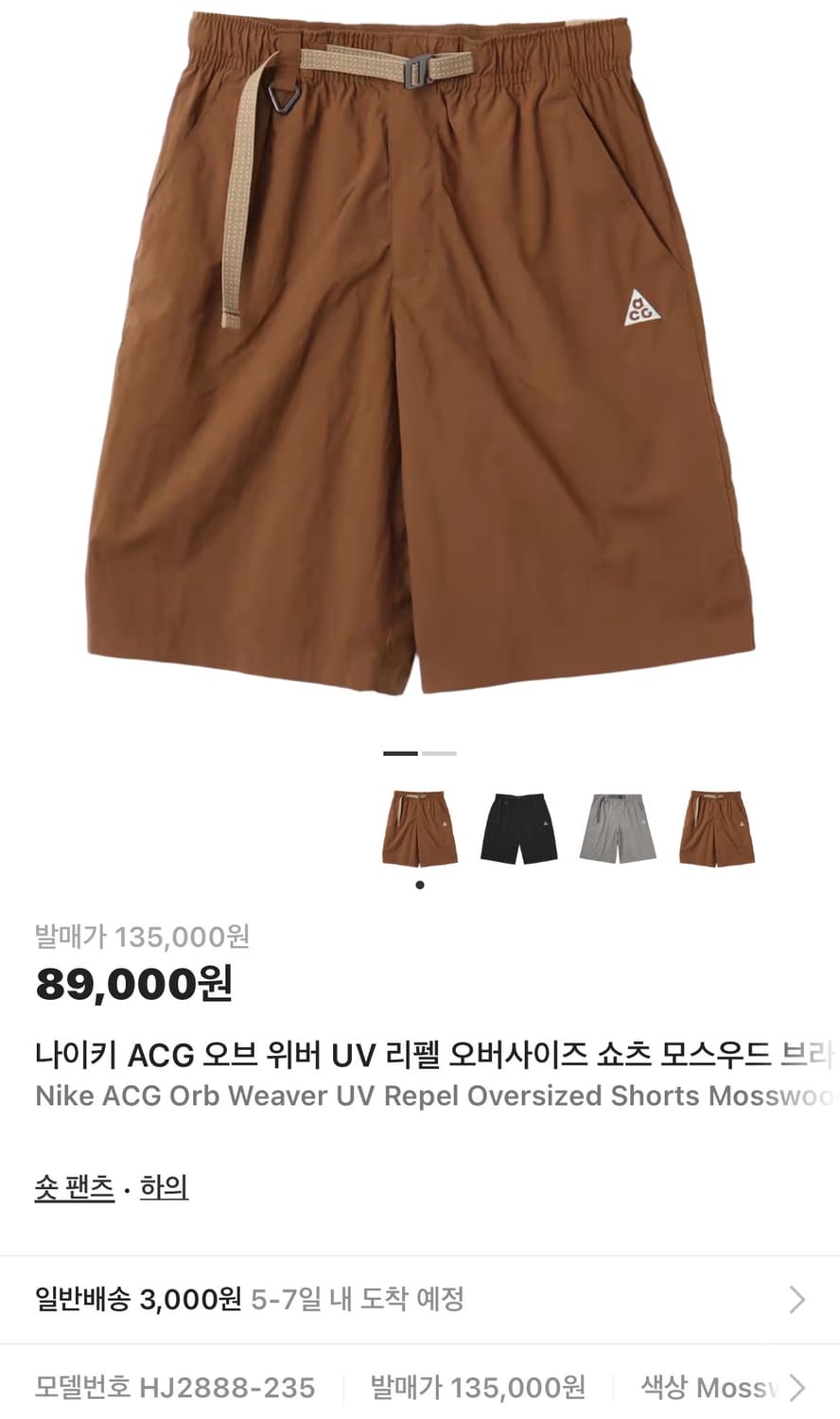The width and height of the screenshot is (840, 1419).
Task: Click the carousel pagination dot below thumbnails
Action: tap(420, 885)
